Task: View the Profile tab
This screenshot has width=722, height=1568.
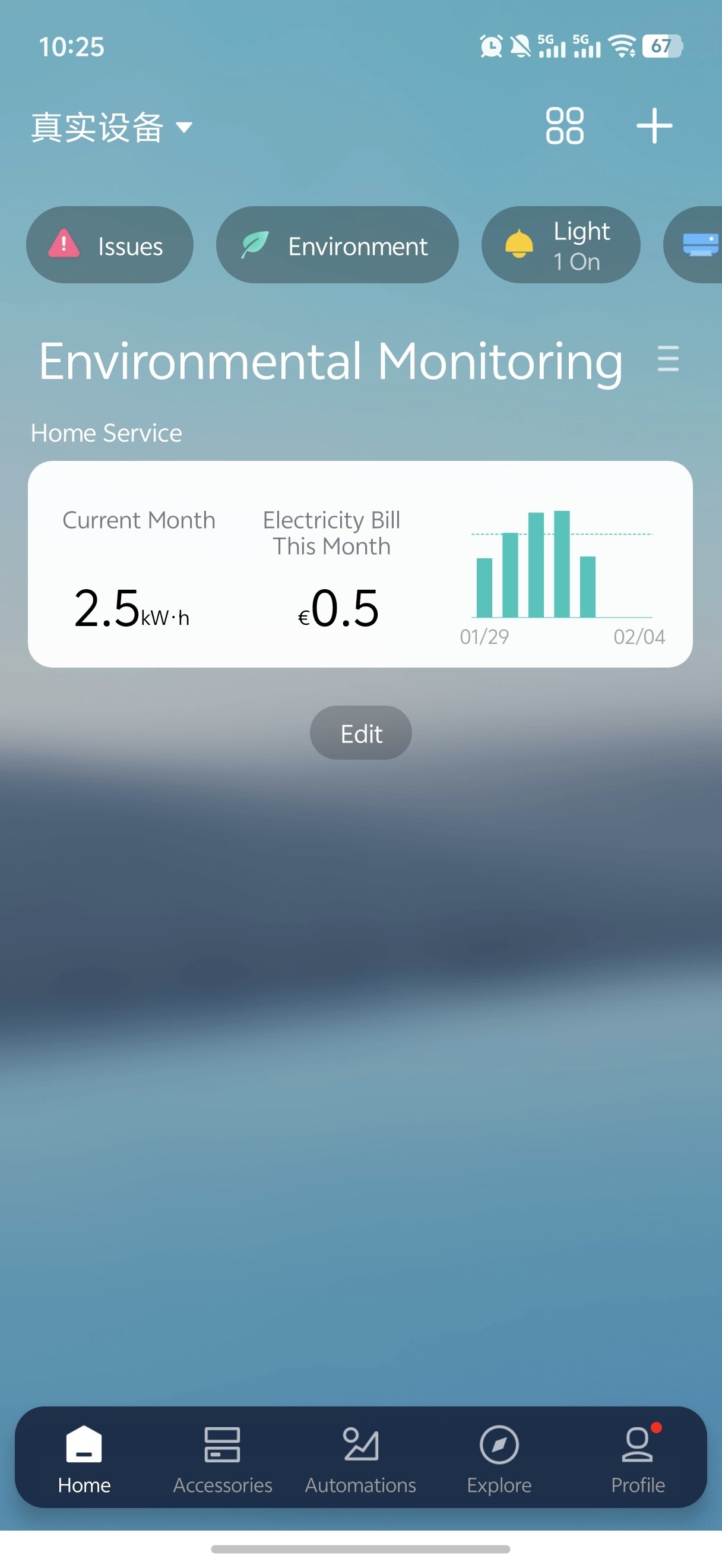Action: pos(638,1458)
